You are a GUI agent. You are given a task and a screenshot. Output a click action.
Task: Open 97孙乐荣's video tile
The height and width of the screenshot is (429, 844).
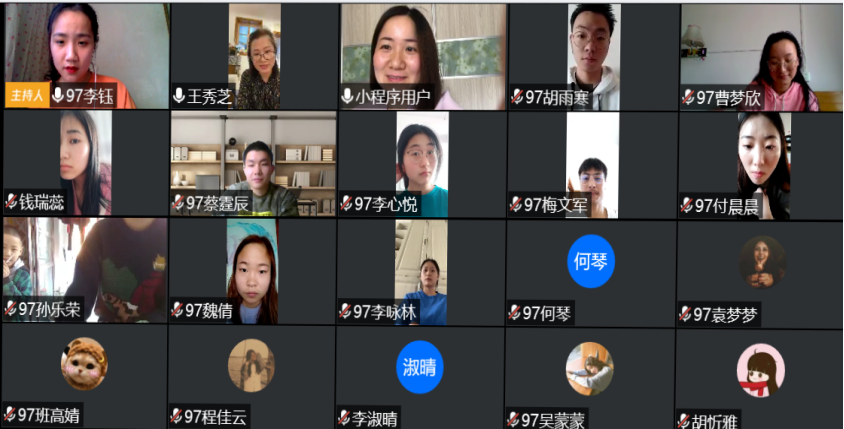(85, 268)
